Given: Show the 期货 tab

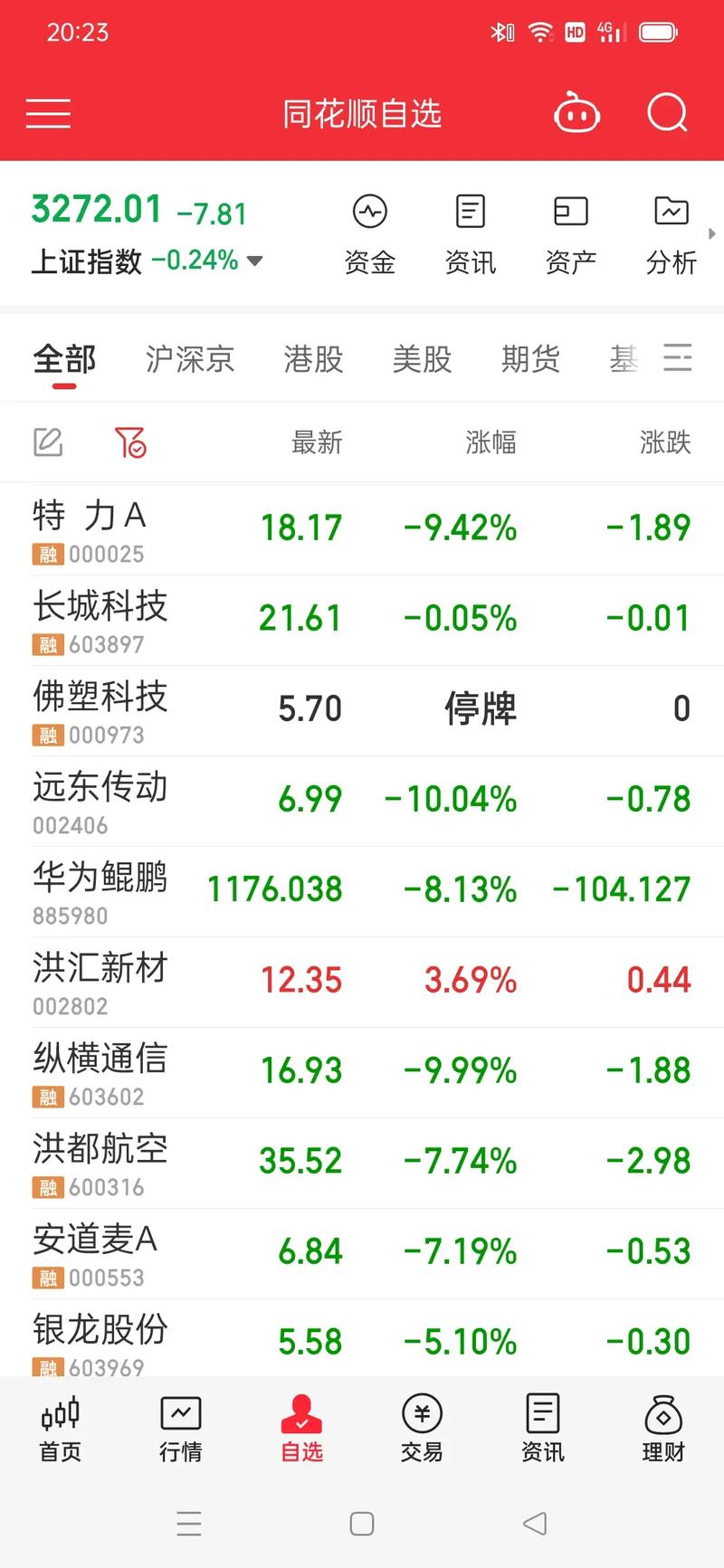Looking at the screenshot, I should (x=530, y=359).
